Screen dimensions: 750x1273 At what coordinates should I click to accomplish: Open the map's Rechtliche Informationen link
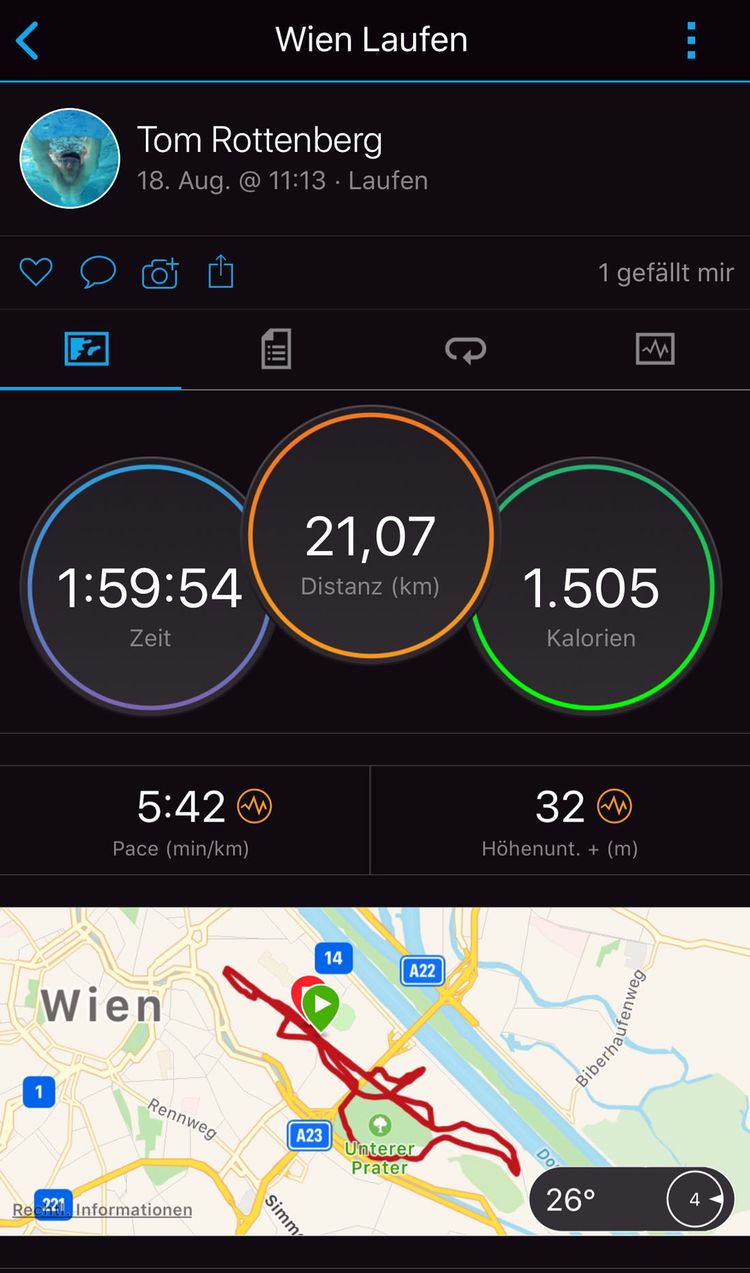click(102, 1210)
